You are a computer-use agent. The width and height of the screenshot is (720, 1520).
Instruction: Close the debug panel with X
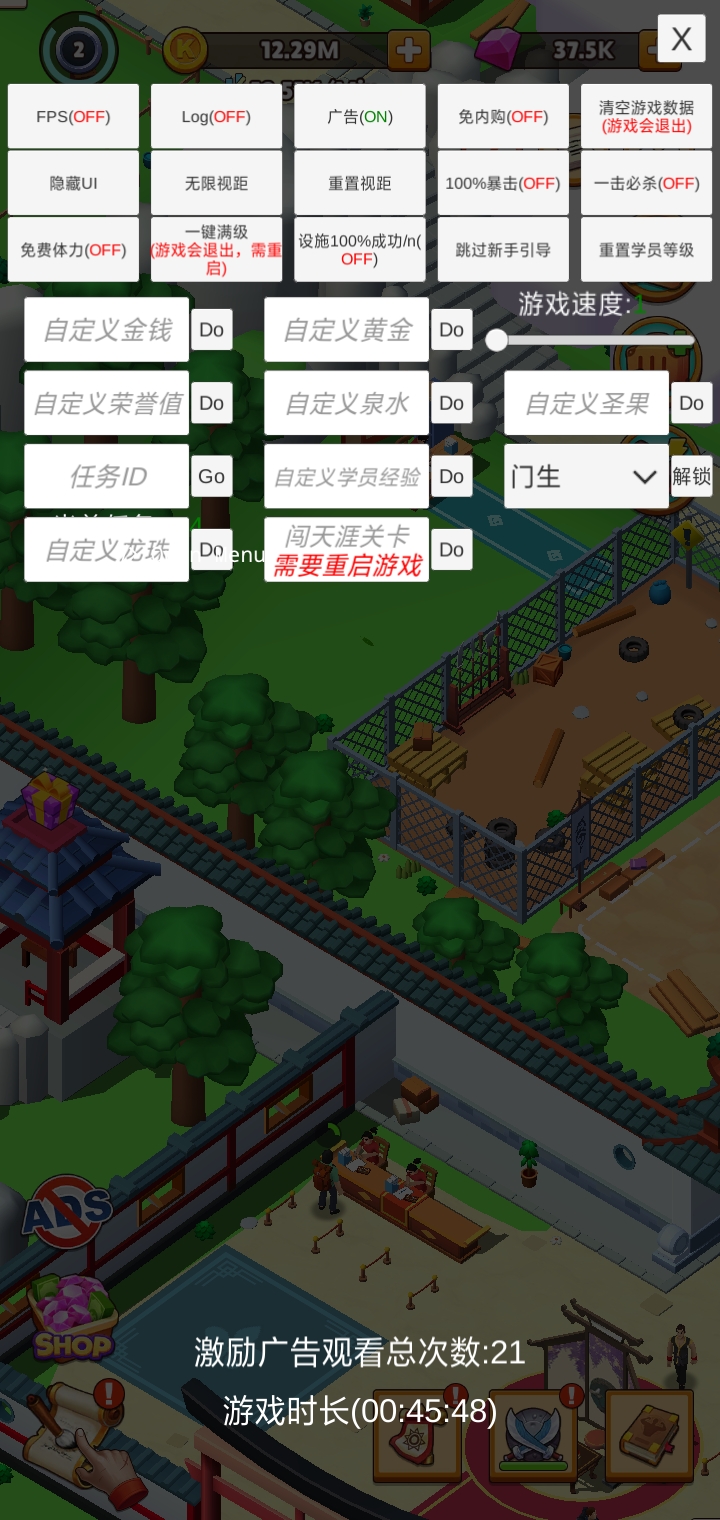click(x=681, y=39)
